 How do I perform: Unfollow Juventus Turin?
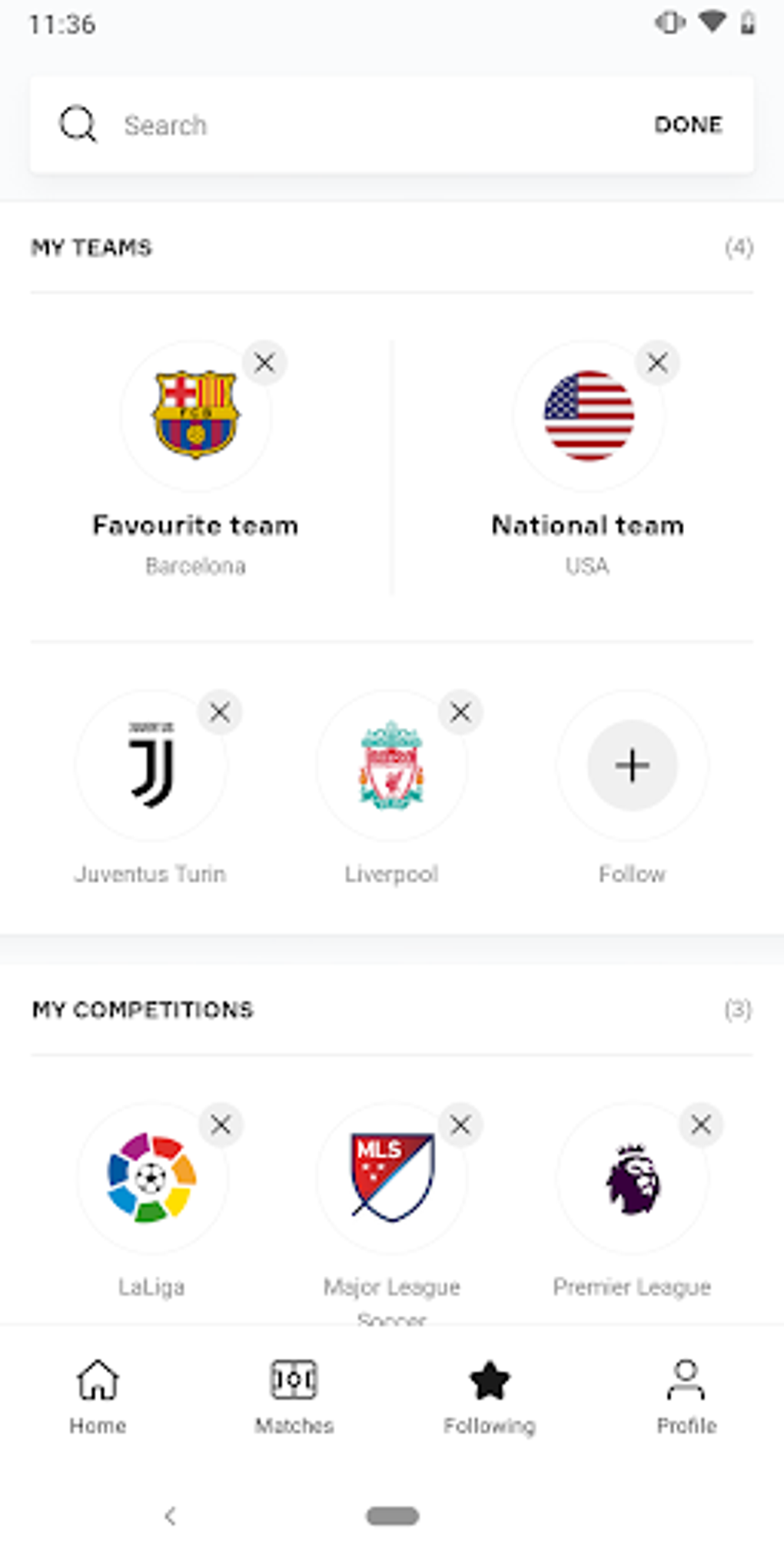coord(220,713)
